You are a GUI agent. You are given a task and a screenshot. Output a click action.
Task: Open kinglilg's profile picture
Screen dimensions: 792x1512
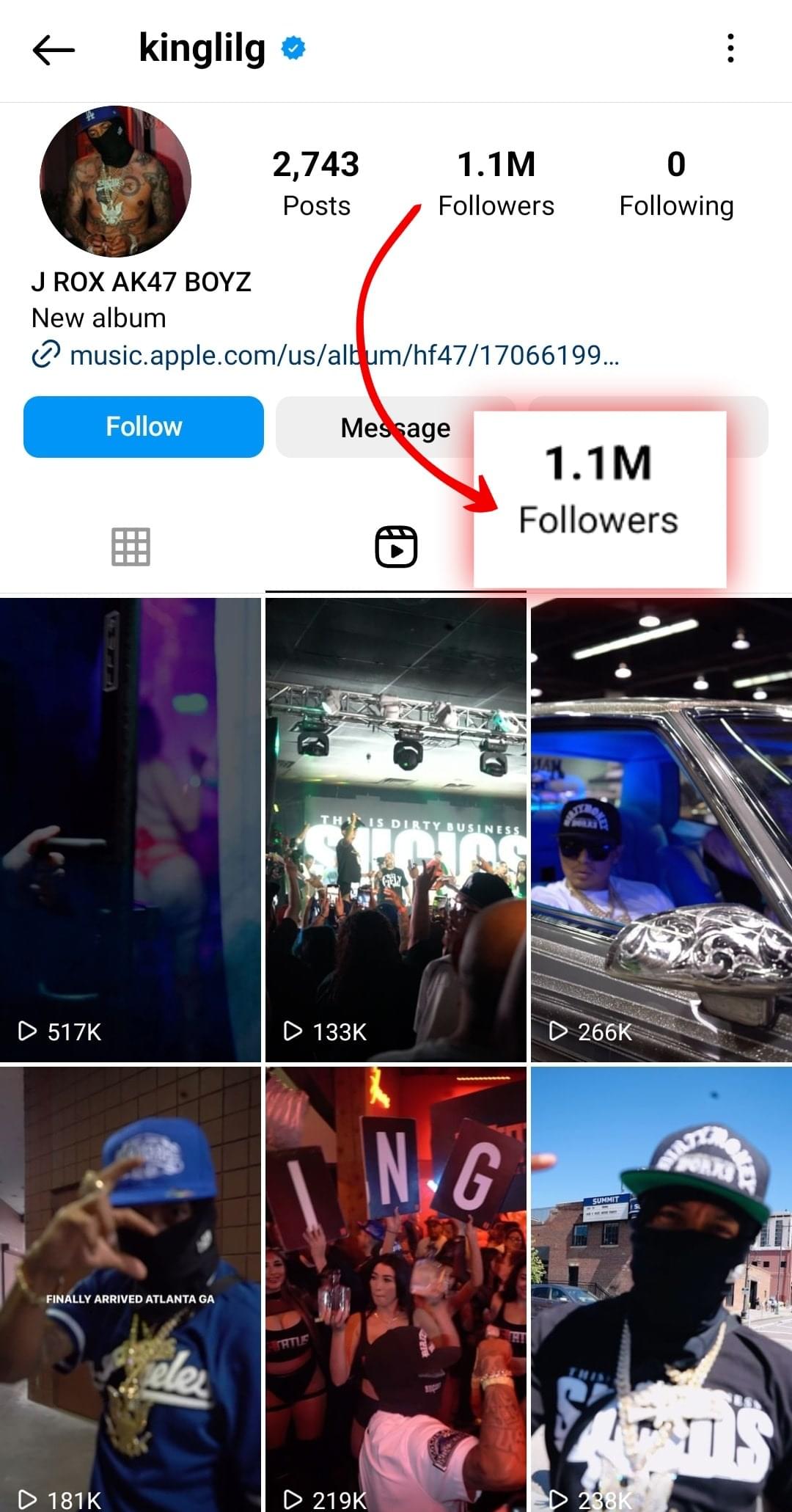click(115, 181)
